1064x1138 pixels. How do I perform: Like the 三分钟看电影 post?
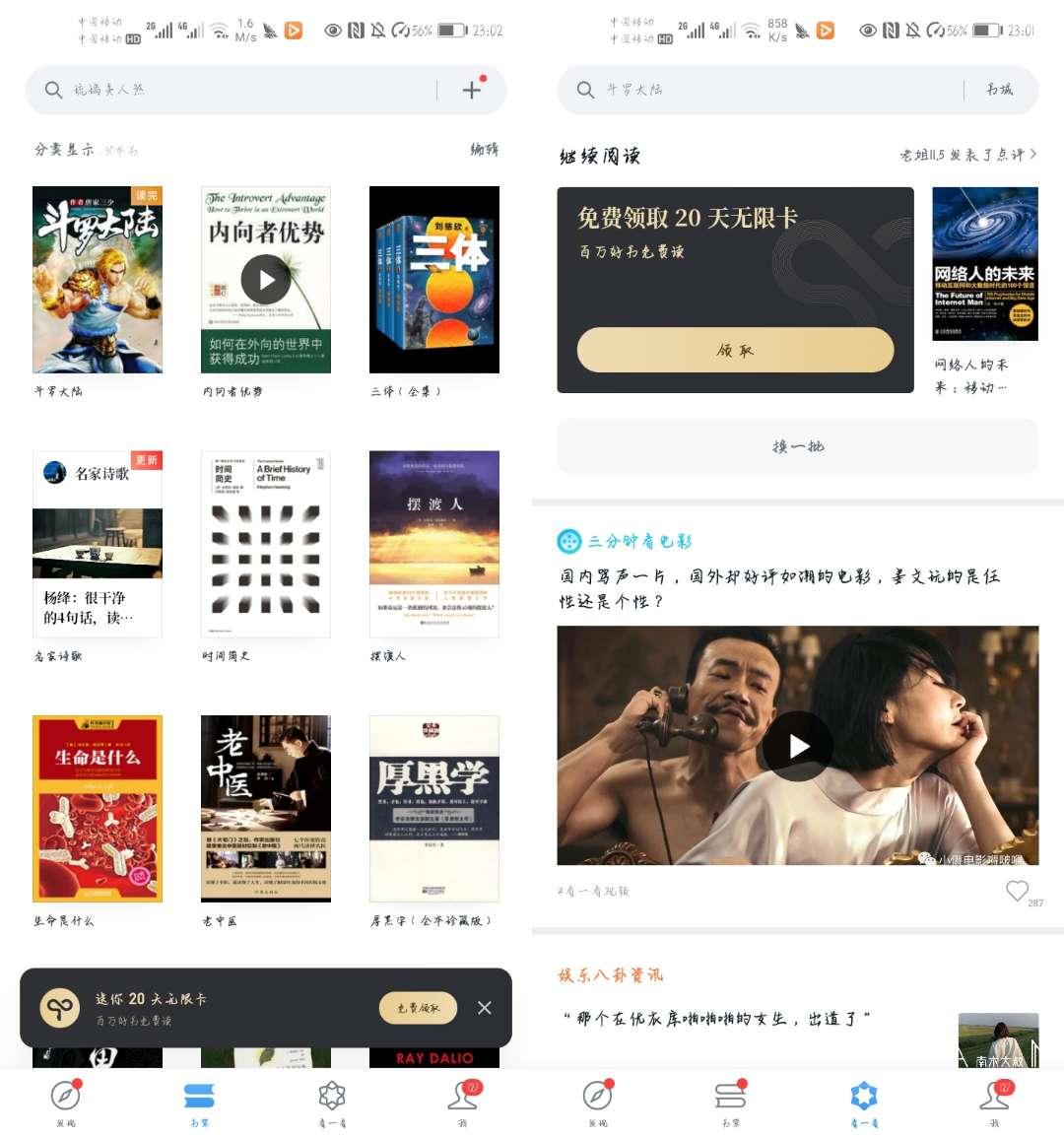(1017, 891)
